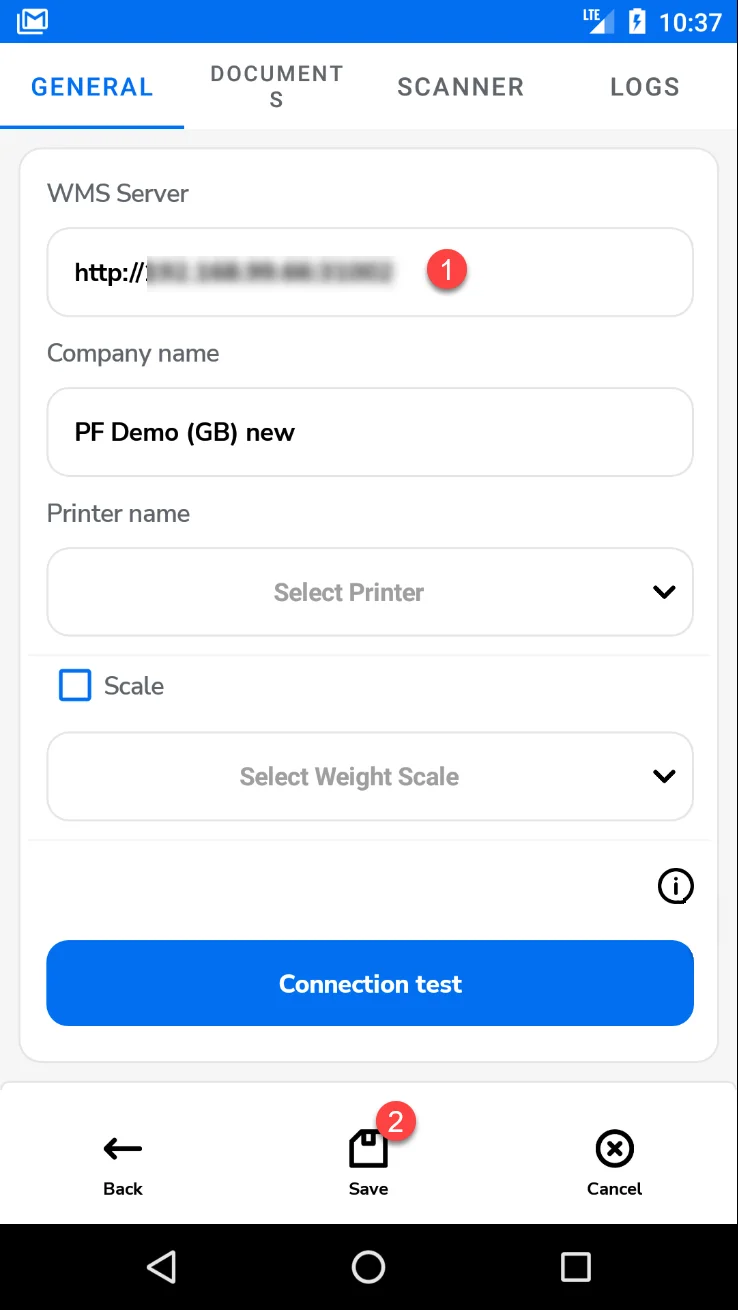Viewport: 738px width, 1310px height.
Task: Cancel the changes
Action: 614,1162
